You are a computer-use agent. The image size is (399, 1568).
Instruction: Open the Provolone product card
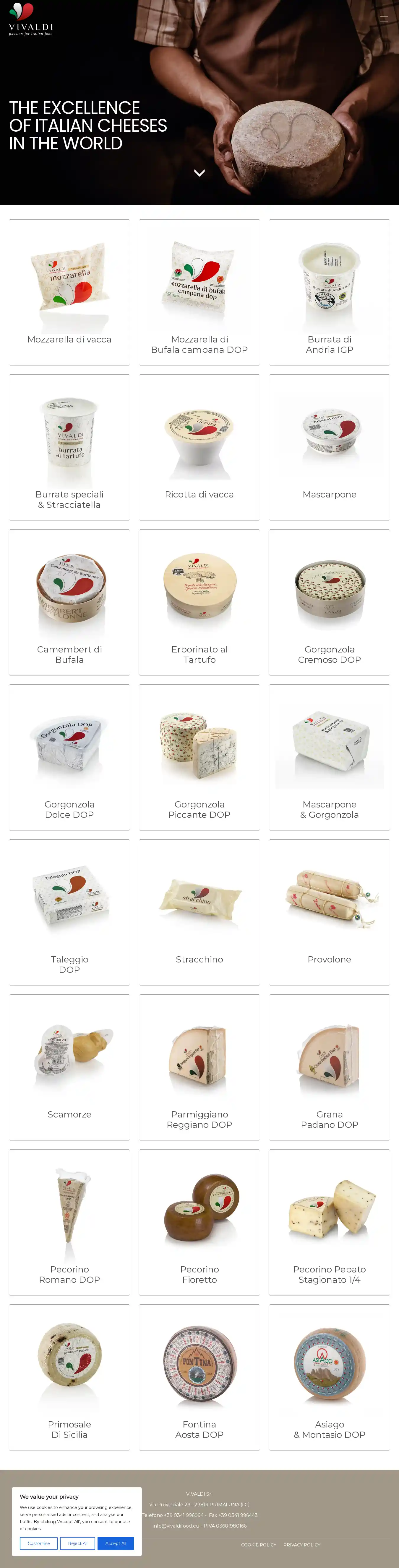click(329, 912)
